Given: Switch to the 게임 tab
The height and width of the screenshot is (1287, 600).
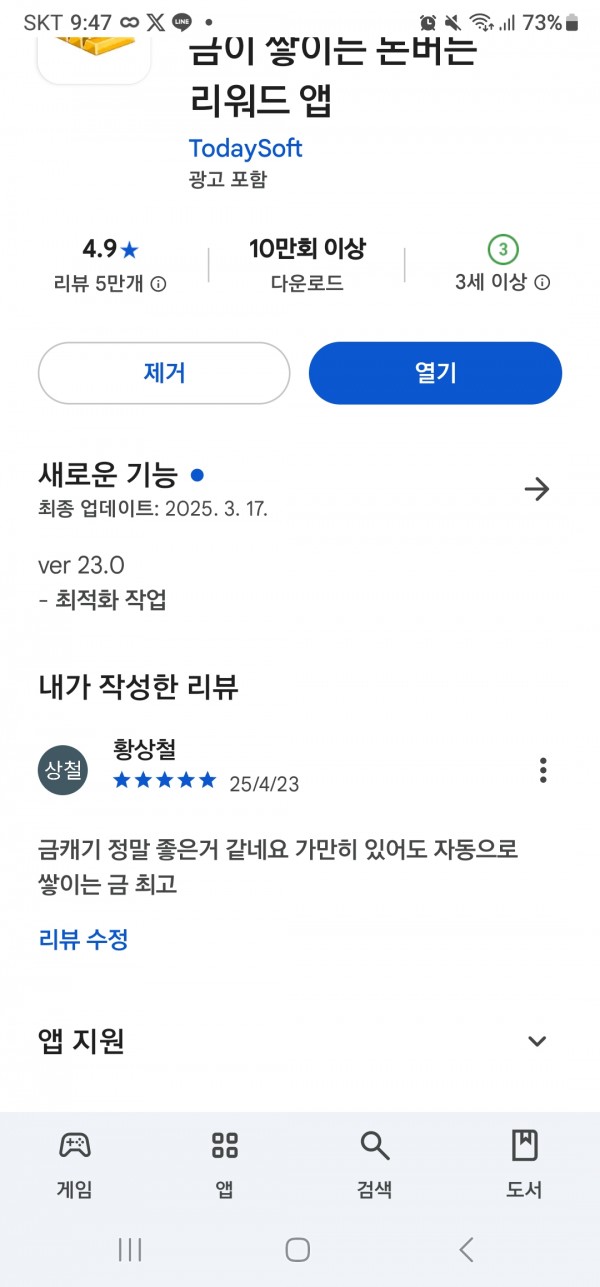Looking at the screenshot, I should tap(75, 1164).
